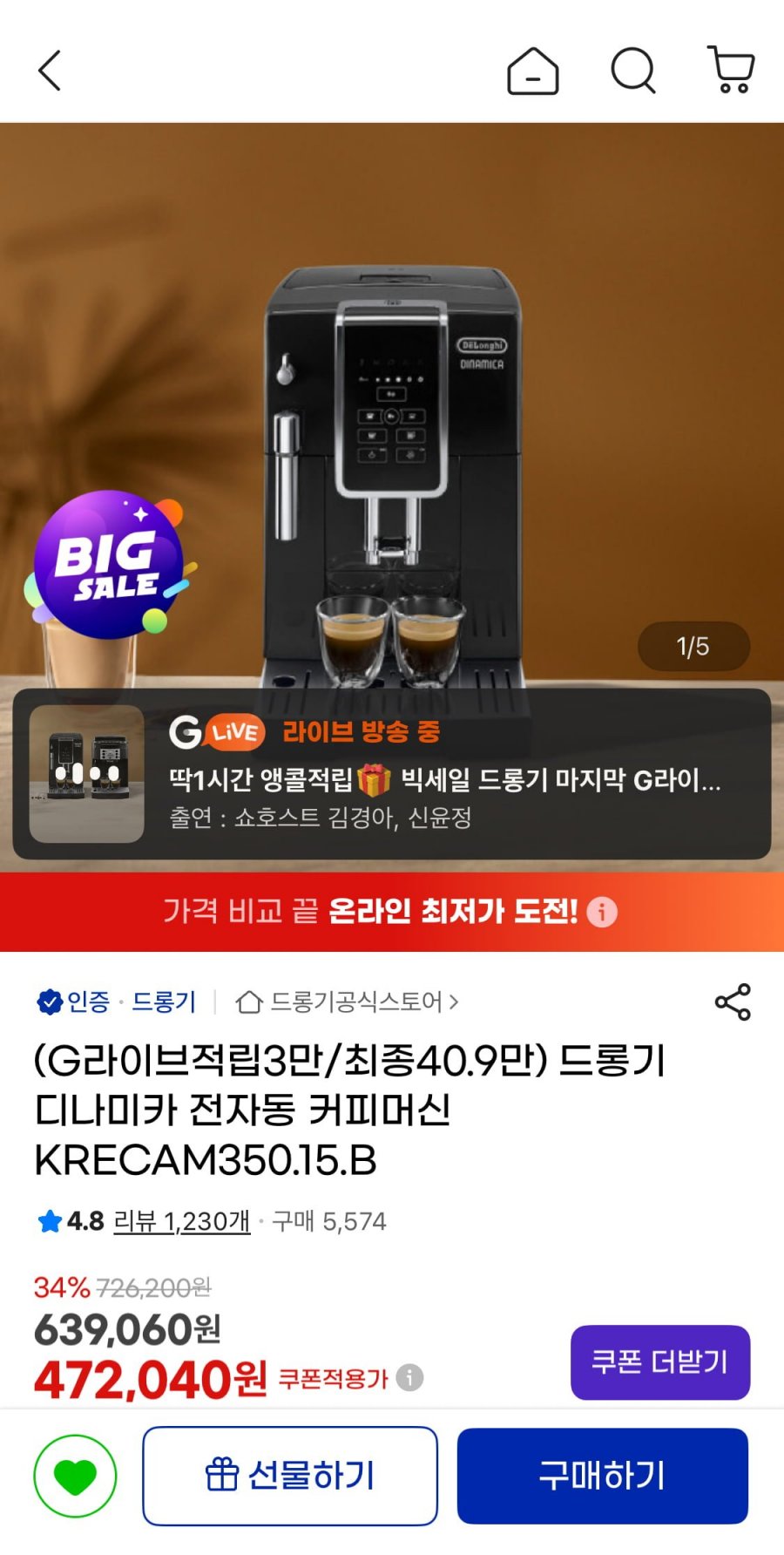Visit 드롱기공식스토어 store page
The image size is (784, 1555).
348,1002
